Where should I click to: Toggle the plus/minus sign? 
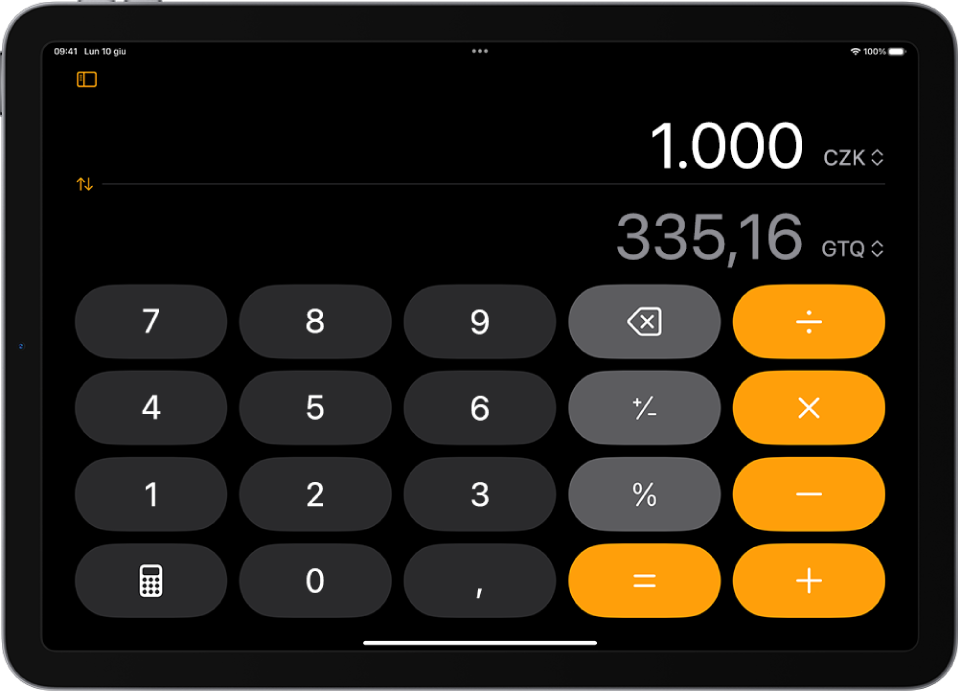644,408
